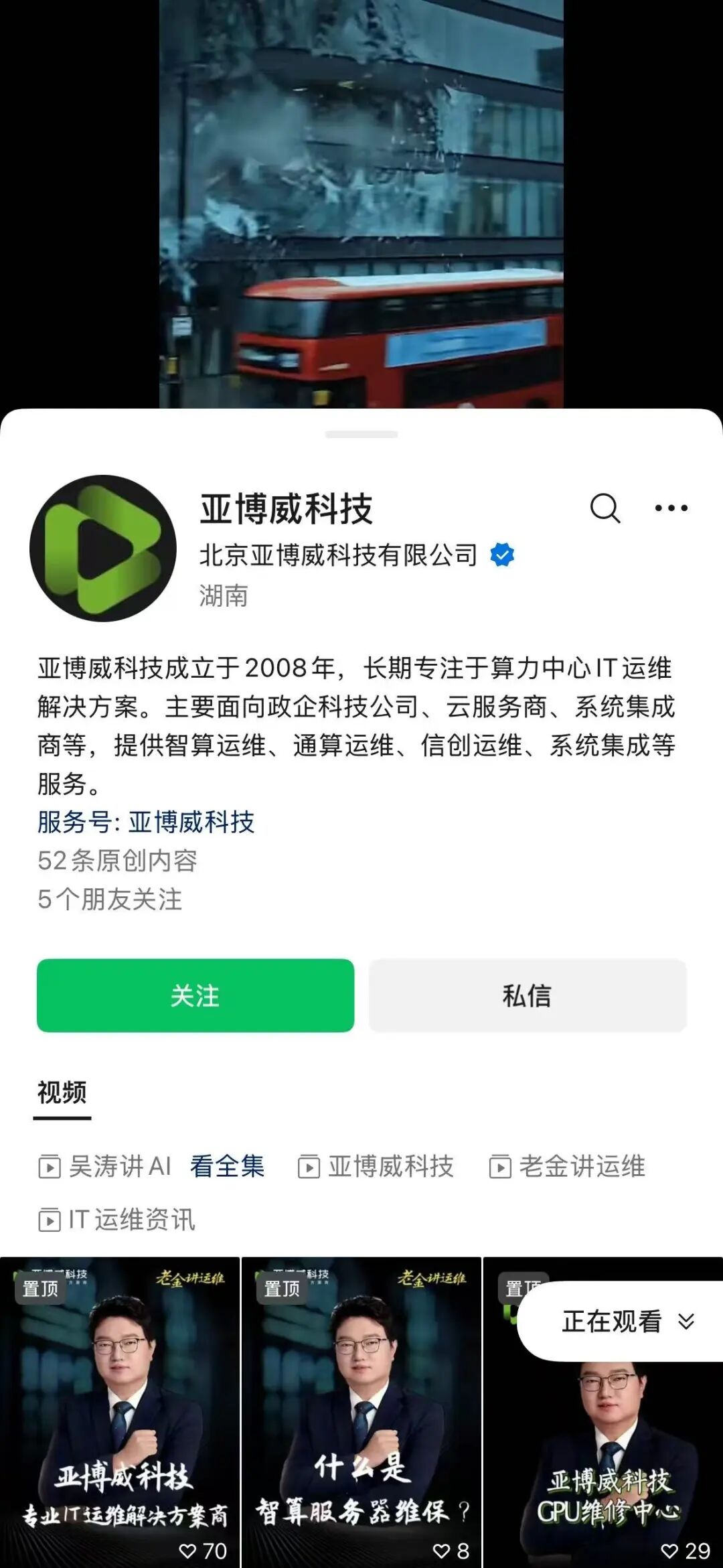
Task: Open the 老金讲运维 collection
Action: [568, 1166]
